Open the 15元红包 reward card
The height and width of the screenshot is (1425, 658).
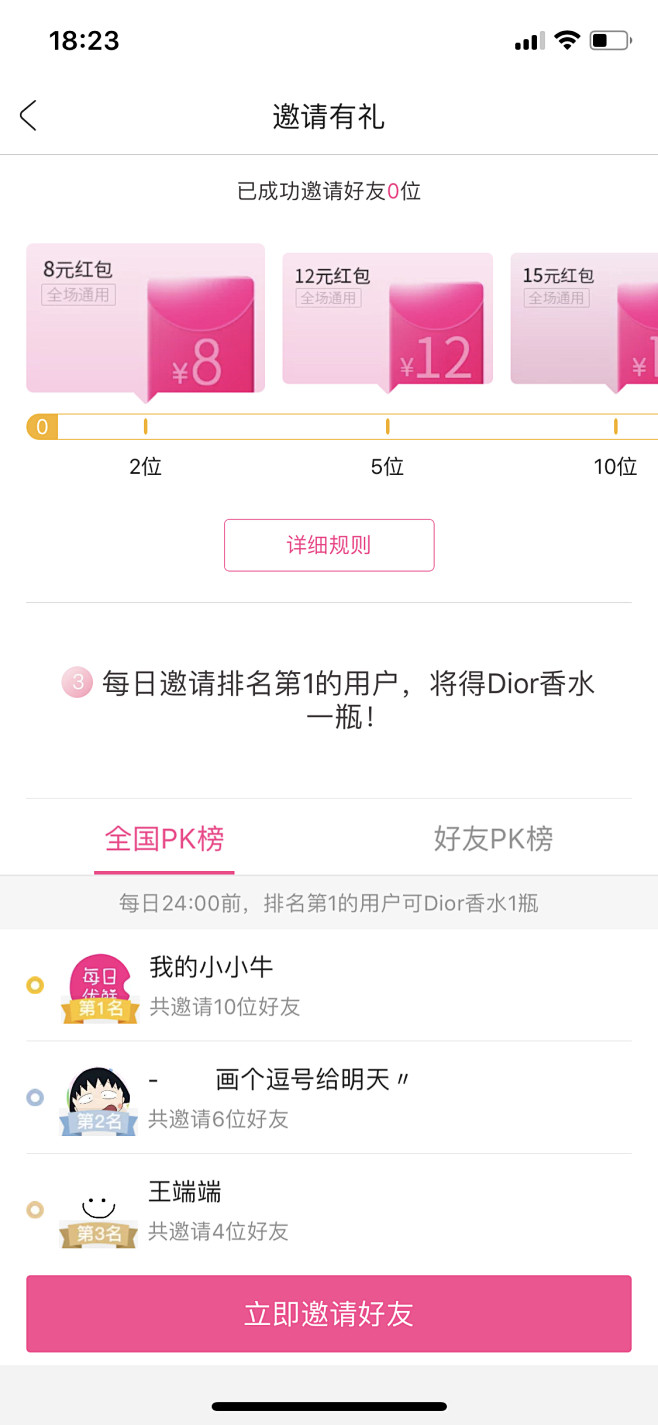(x=584, y=318)
